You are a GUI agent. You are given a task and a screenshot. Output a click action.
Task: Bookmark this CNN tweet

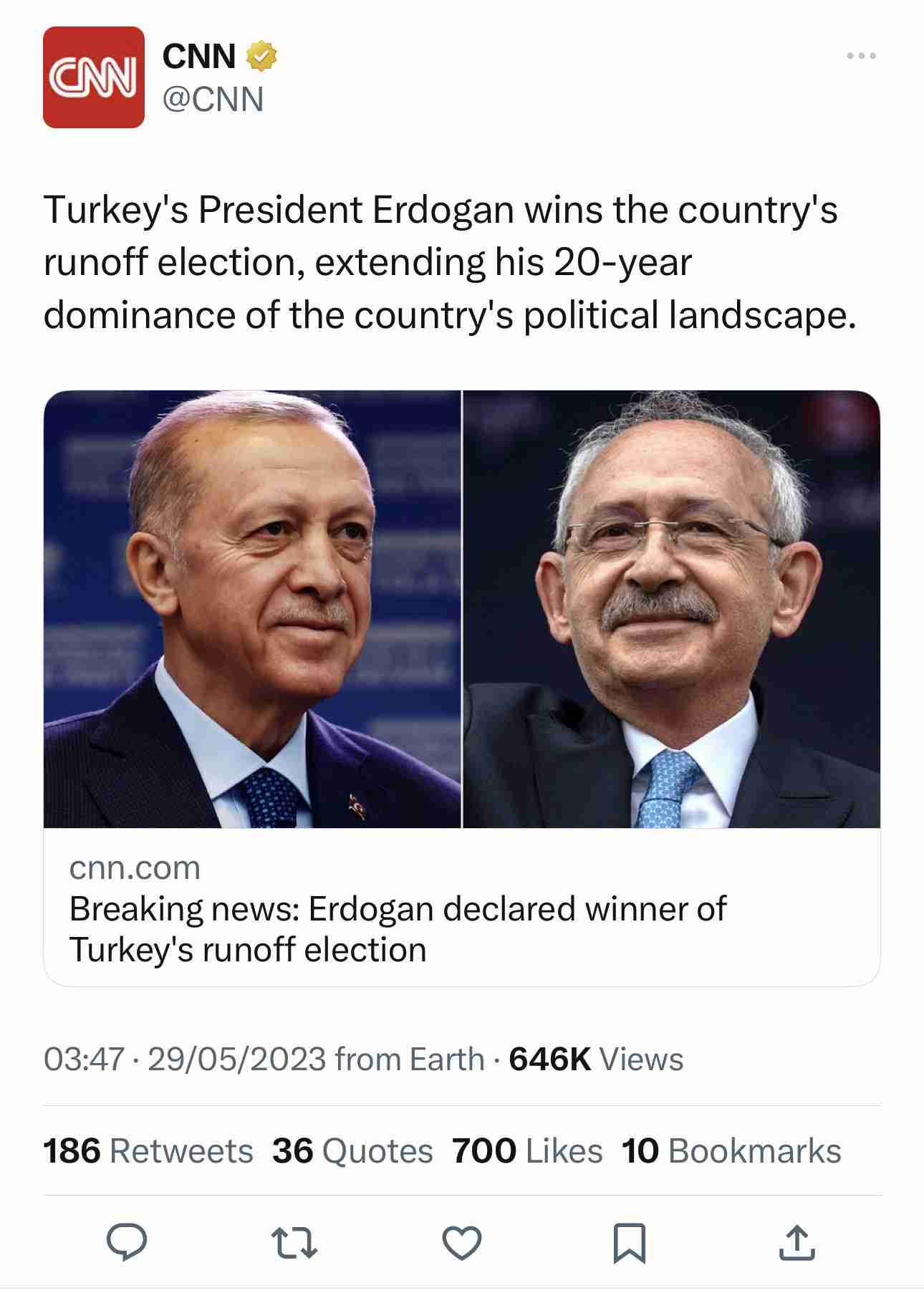click(x=630, y=1243)
